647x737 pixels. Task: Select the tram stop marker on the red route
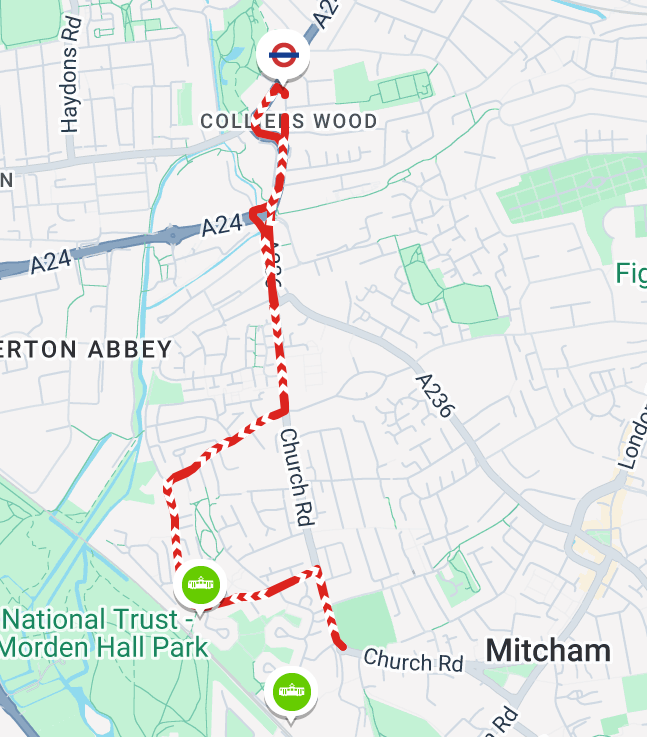tap(200, 584)
